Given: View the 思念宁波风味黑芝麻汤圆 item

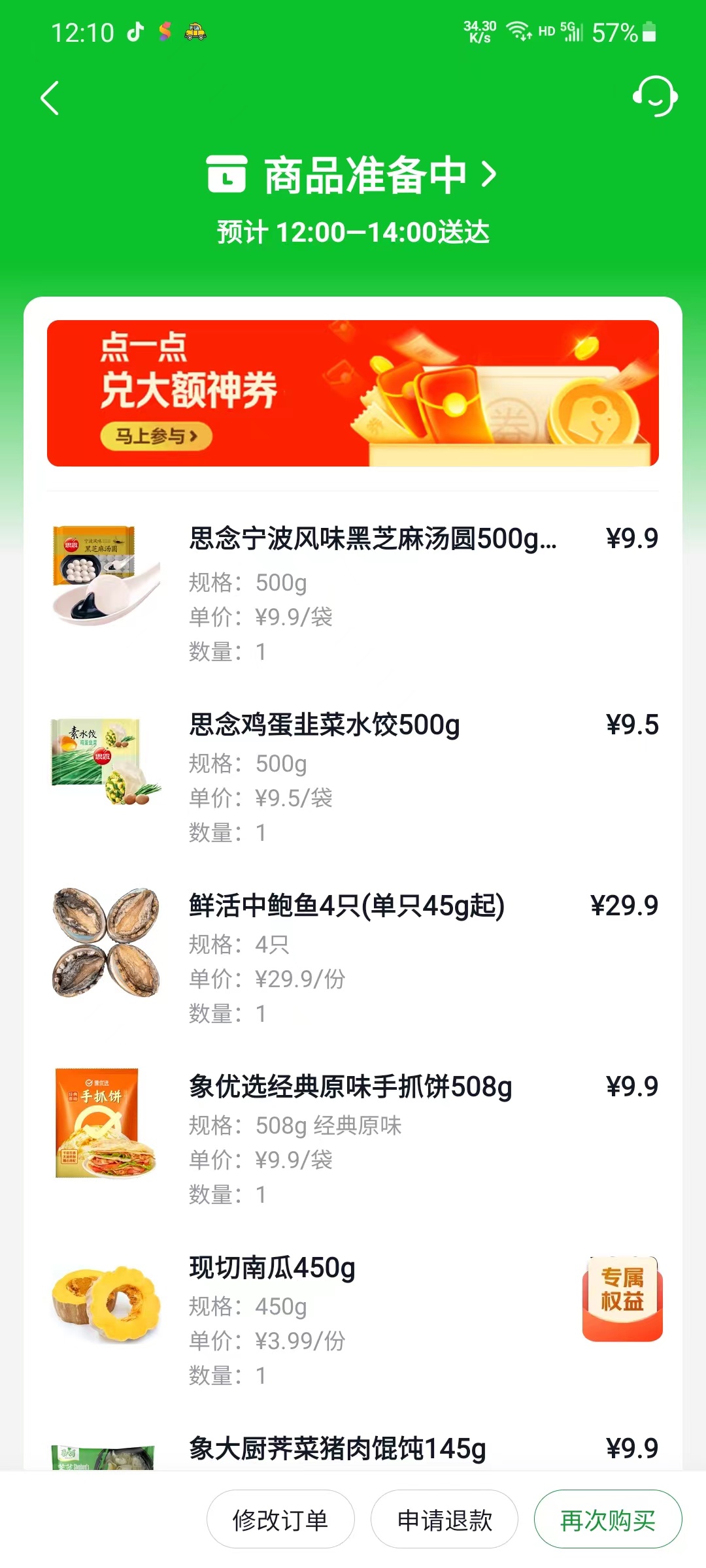Looking at the screenshot, I should pos(373,539).
